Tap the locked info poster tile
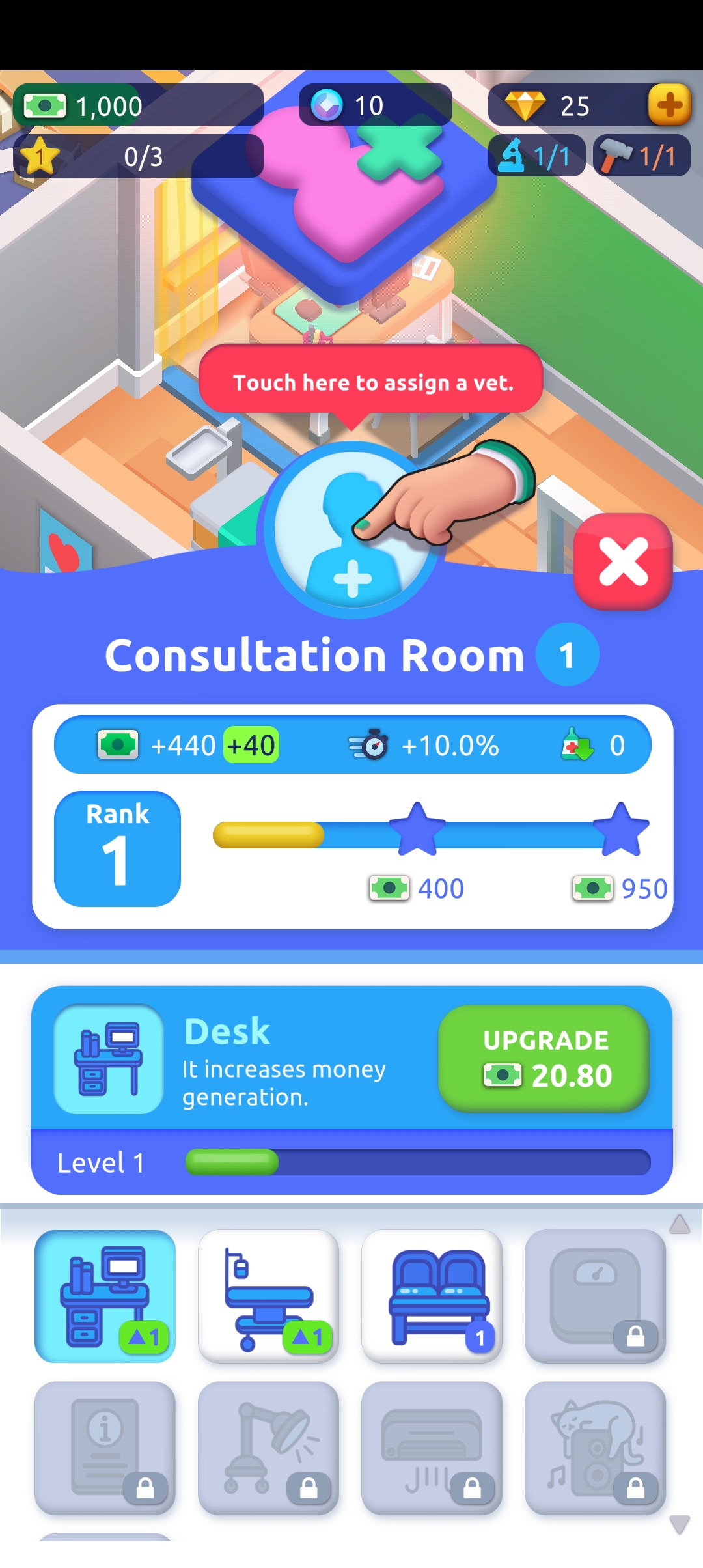This screenshot has width=703, height=1568. coord(105,1448)
